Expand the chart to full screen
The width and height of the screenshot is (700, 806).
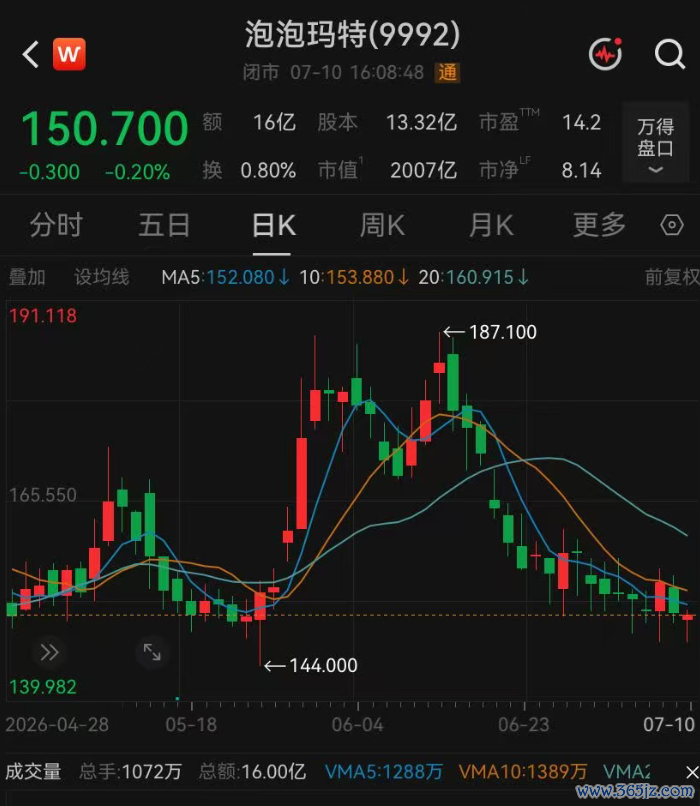click(x=152, y=652)
